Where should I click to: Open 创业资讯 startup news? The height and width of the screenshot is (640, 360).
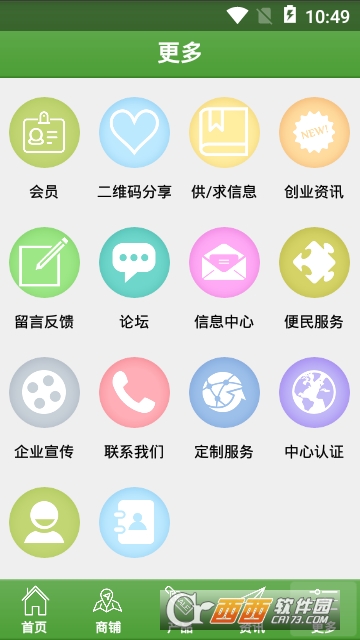[314, 132]
